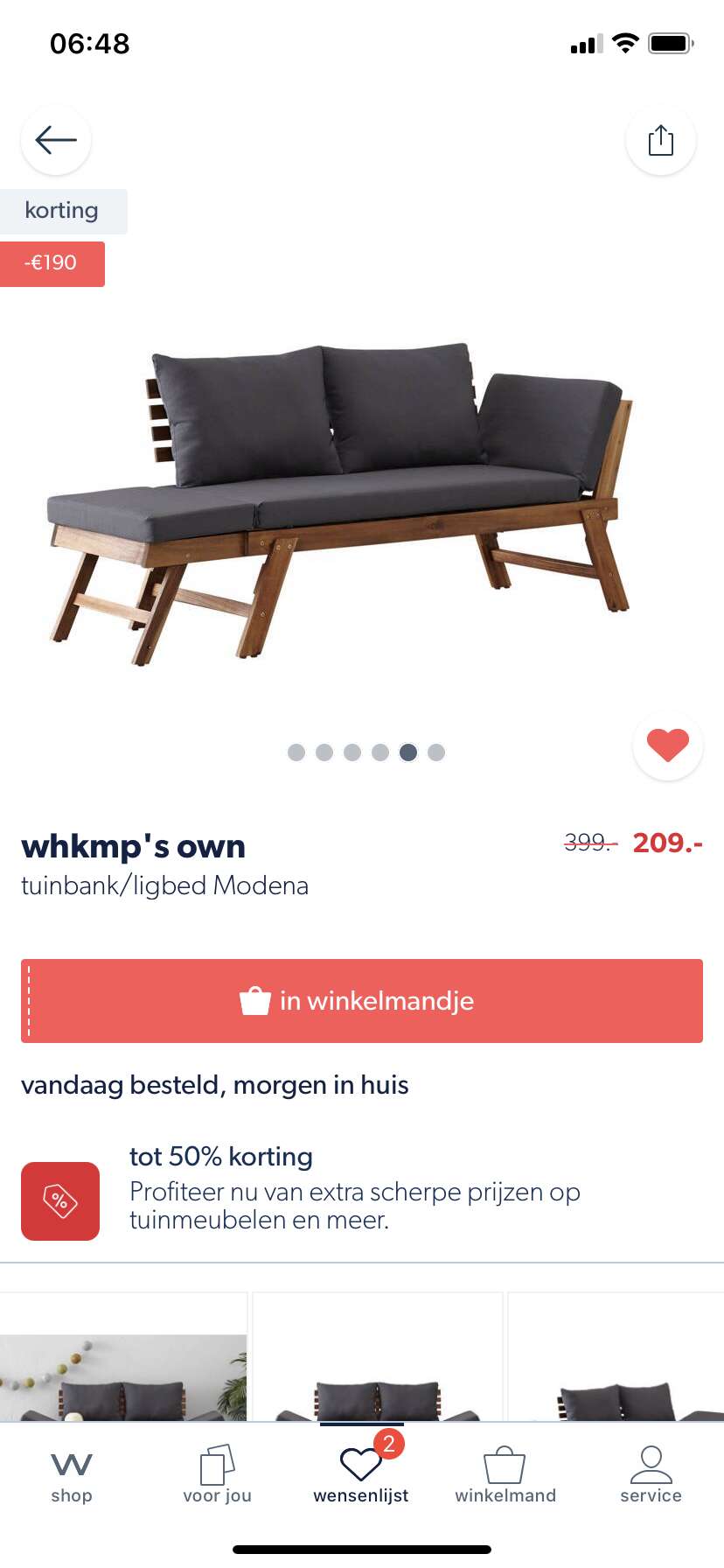Image resolution: width=724 pixels, height=1568 pixels.
Task: Open the main Modena product image
Action: pos(341,500)
